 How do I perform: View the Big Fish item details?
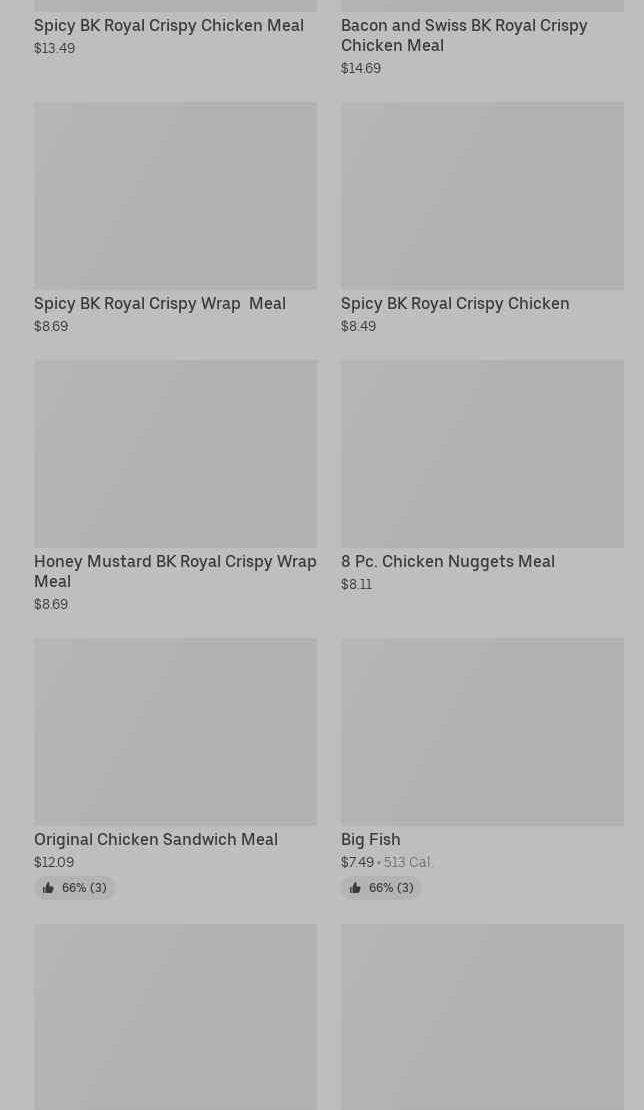point(483,769)
